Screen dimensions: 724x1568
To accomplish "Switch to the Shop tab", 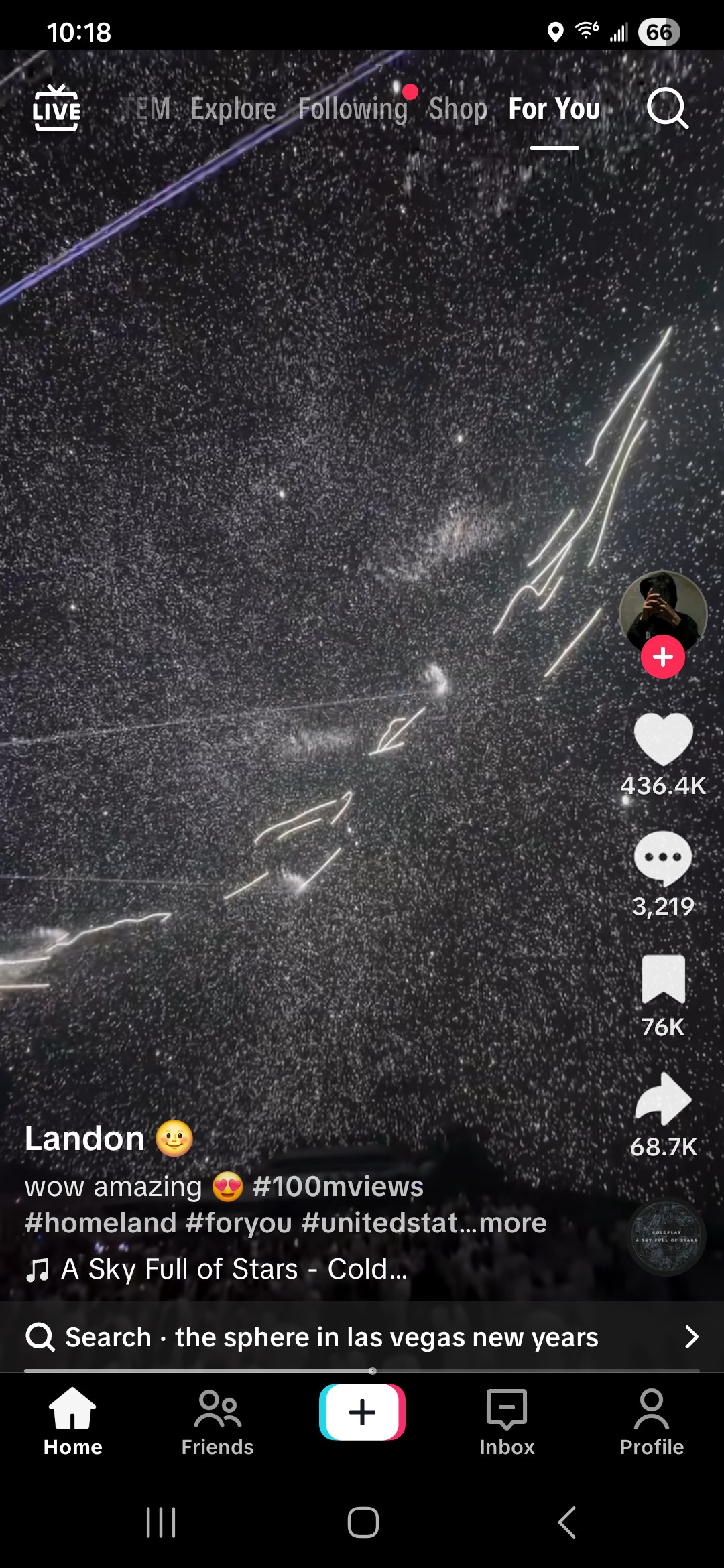I will point(458,109).
